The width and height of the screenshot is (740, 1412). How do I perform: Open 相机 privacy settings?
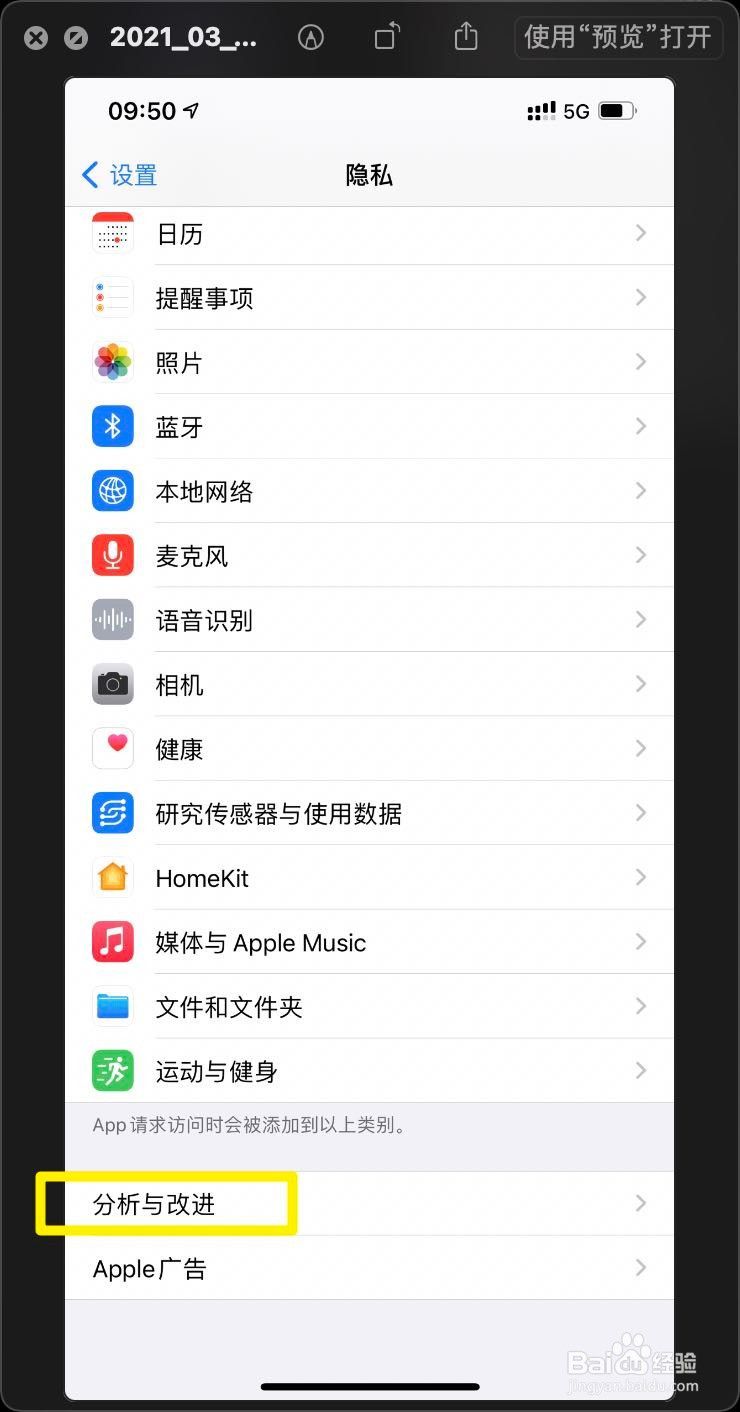369,684
